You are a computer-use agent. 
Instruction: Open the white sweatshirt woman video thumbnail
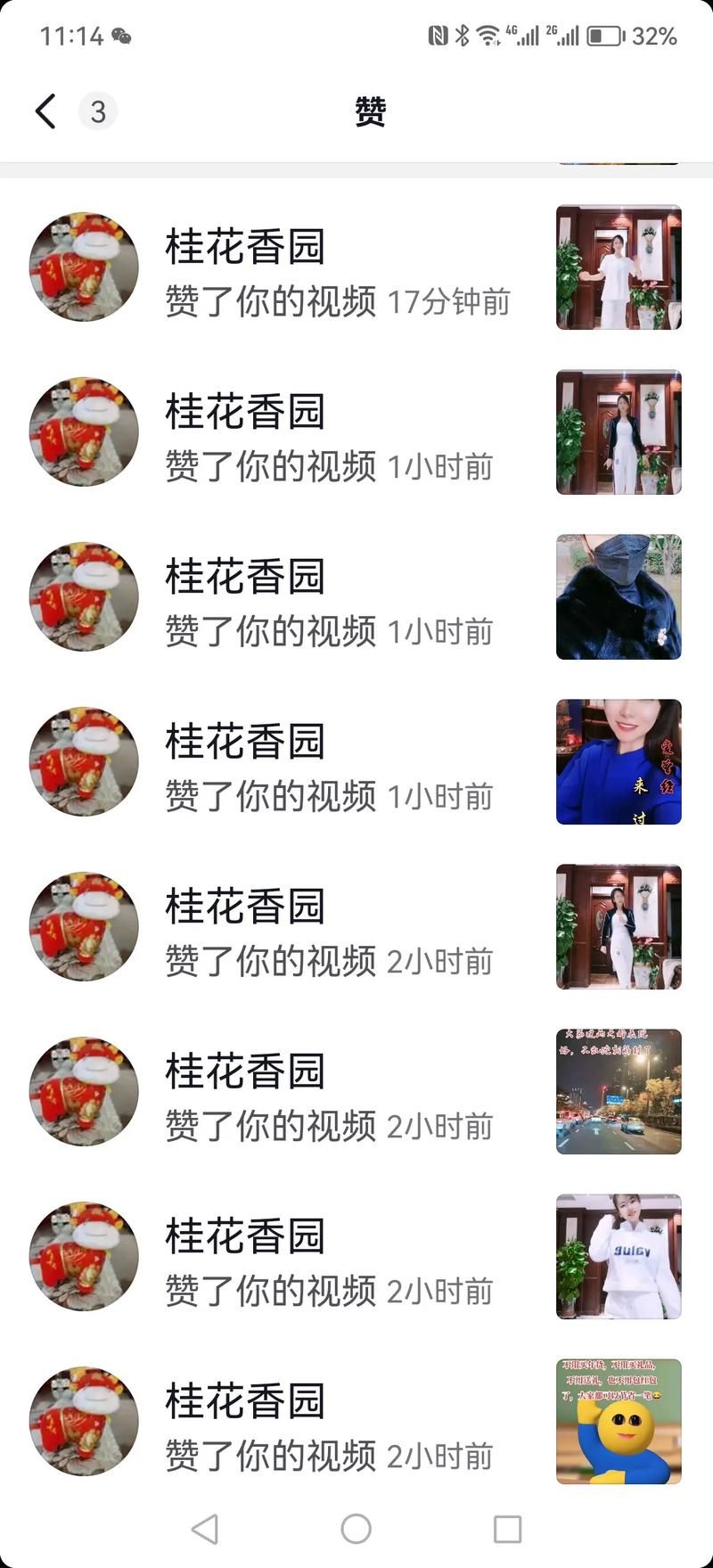coord(619,1256)
